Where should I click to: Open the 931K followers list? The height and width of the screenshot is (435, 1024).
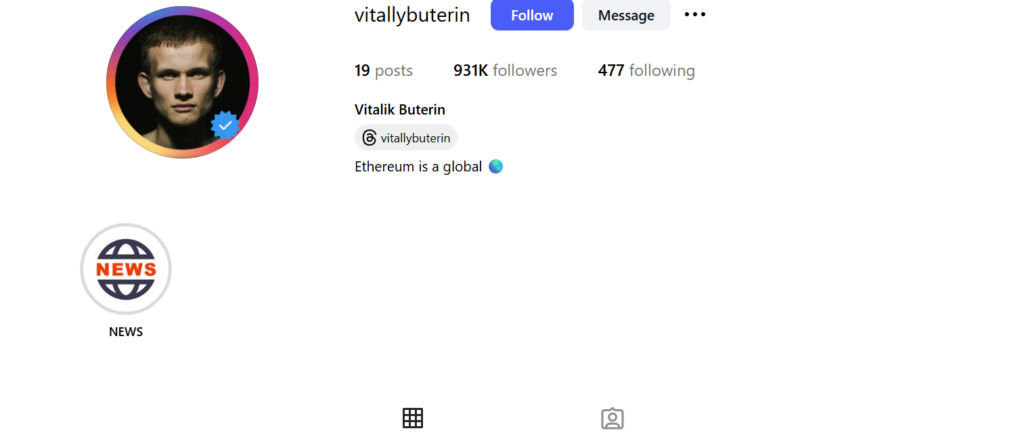[x=505, y=71]
